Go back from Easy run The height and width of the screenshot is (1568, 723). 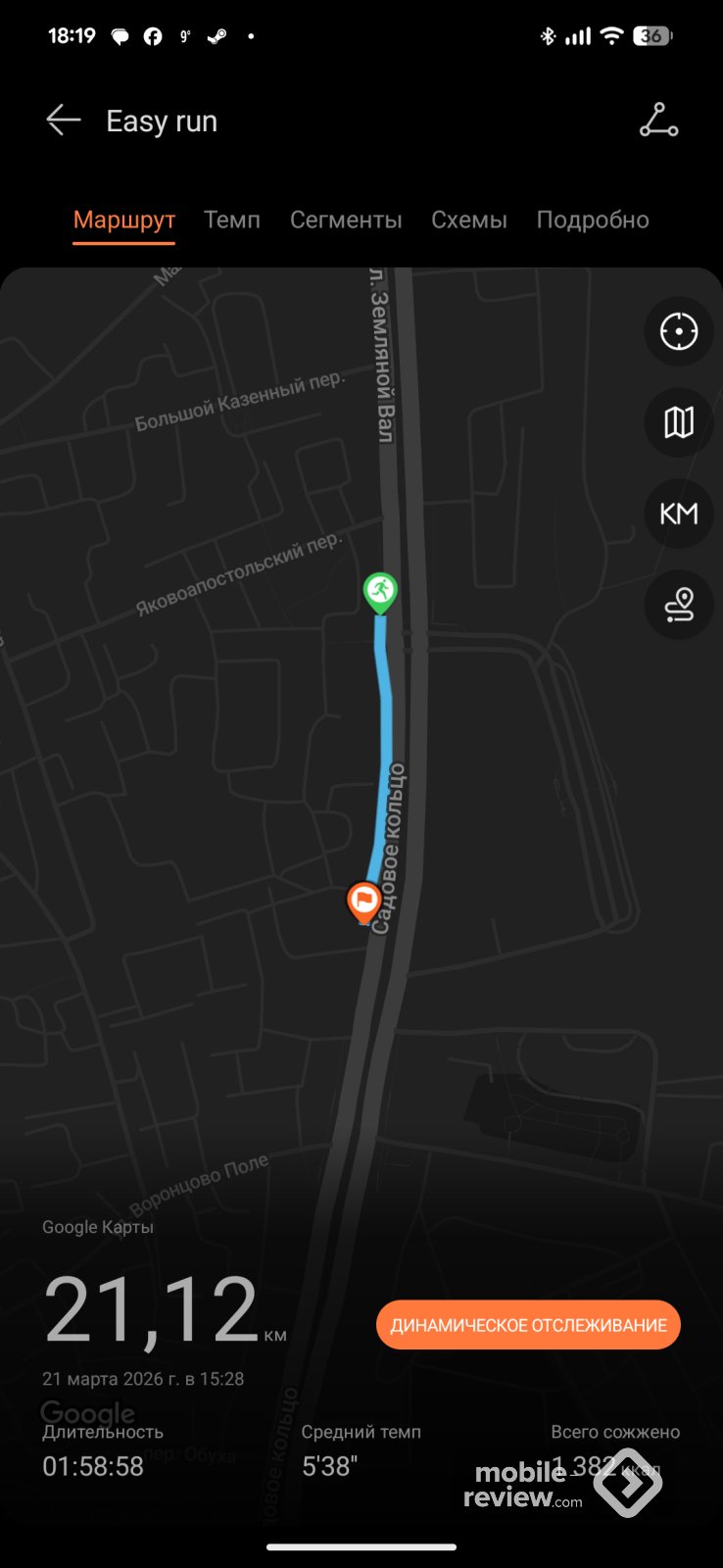click(x=64, y=121)
